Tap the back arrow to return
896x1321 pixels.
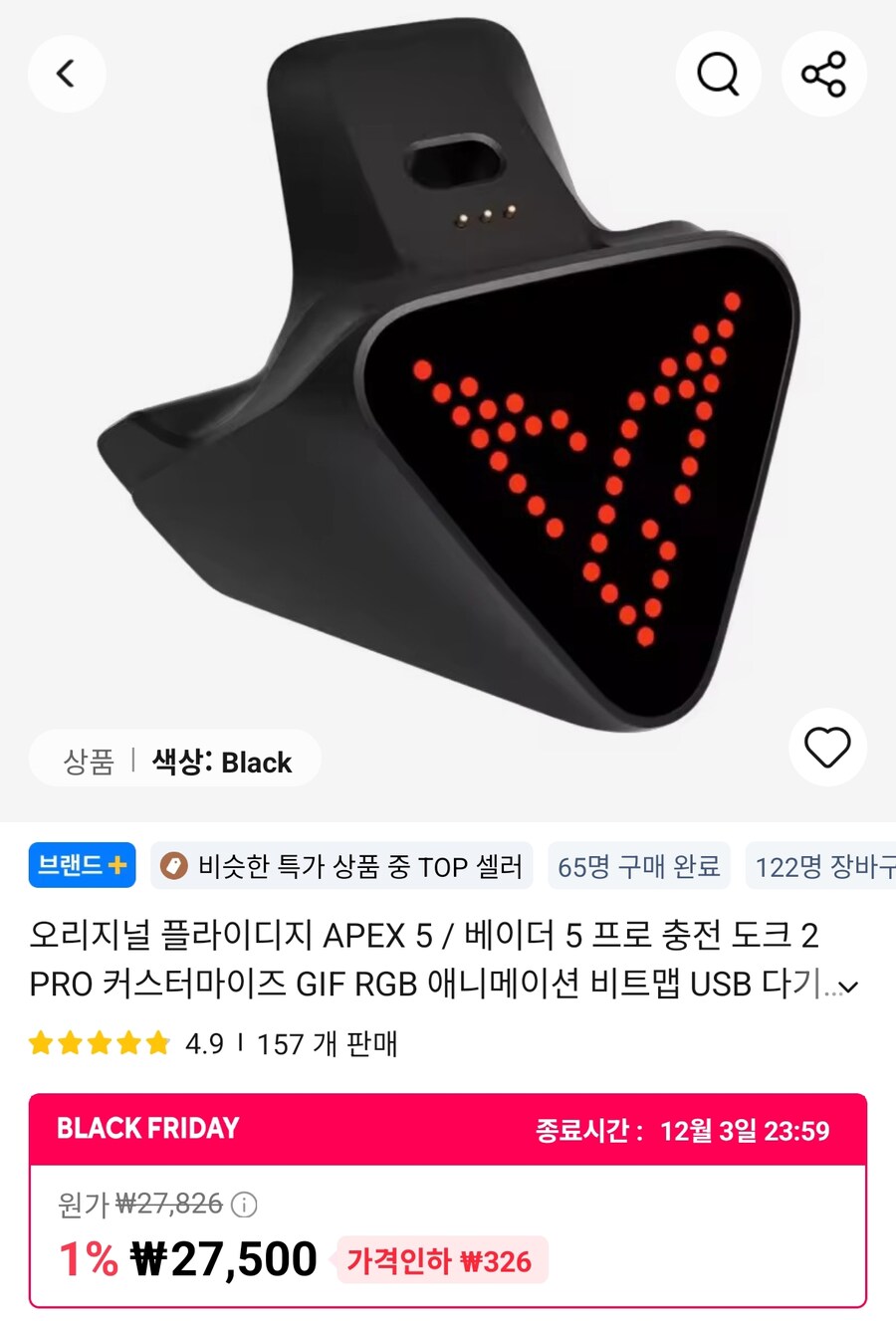[x=67, y=74]
